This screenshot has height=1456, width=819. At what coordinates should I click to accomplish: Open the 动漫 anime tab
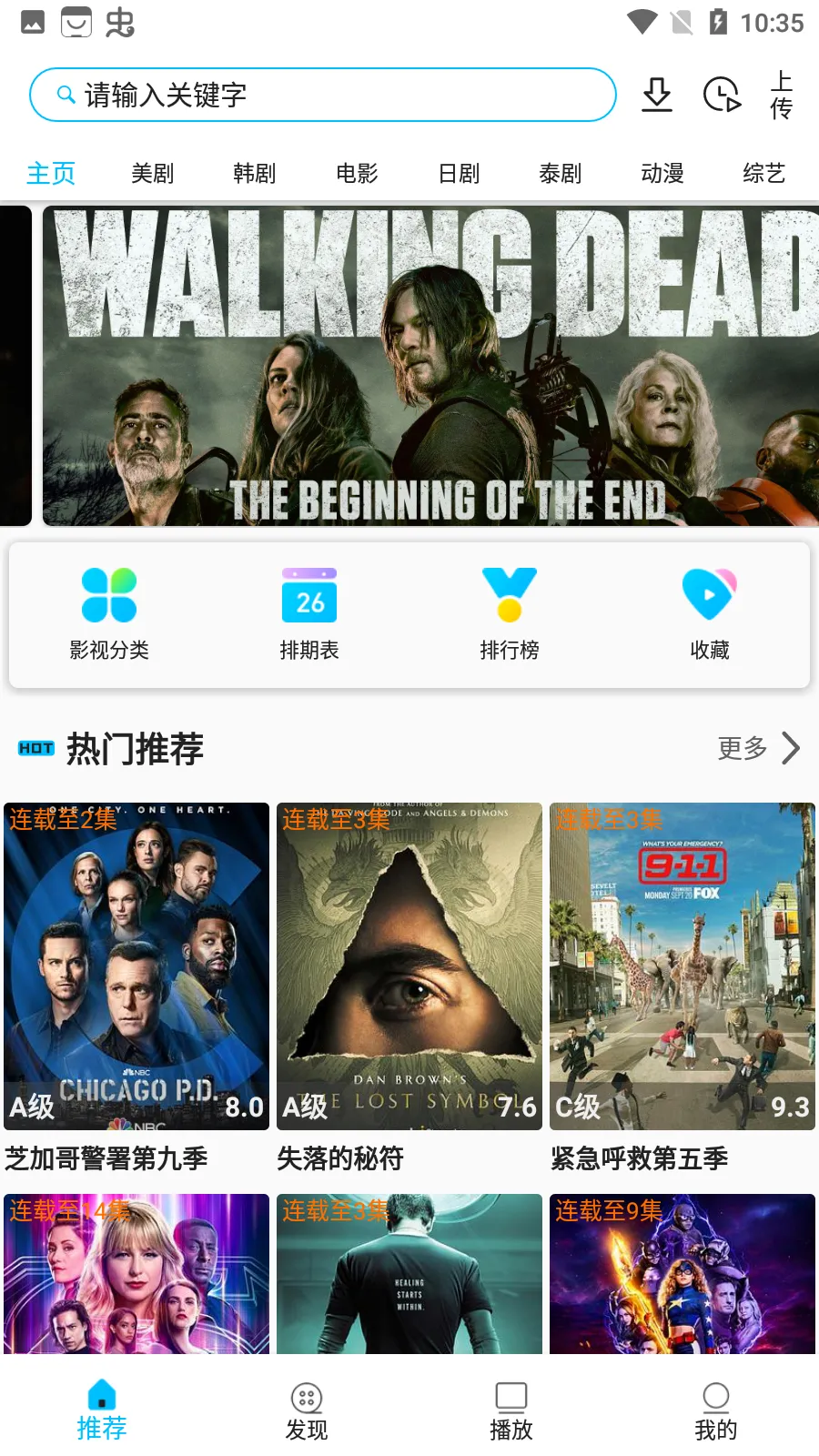click(663, 173)
